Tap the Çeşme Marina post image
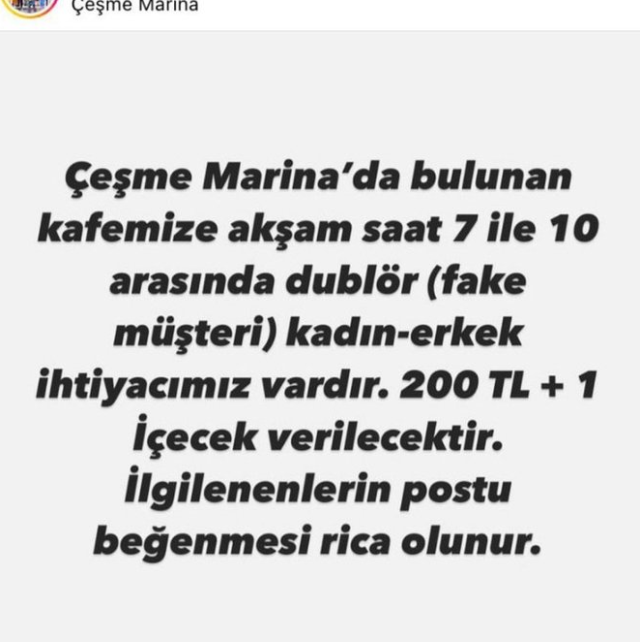The image size is (640, 642). click(x=320, y=340)
